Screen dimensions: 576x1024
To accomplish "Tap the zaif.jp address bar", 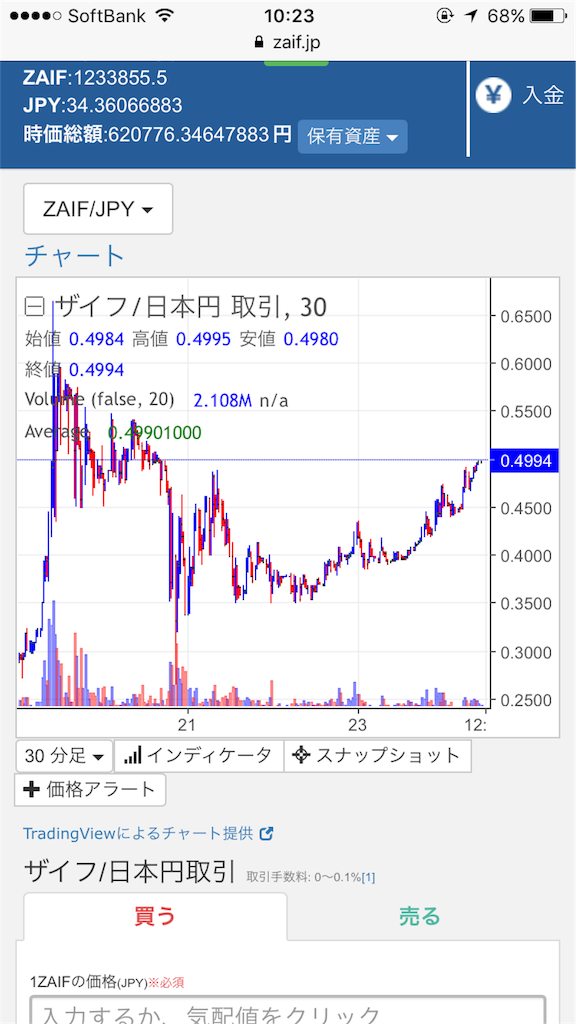I will coord(287,42).
